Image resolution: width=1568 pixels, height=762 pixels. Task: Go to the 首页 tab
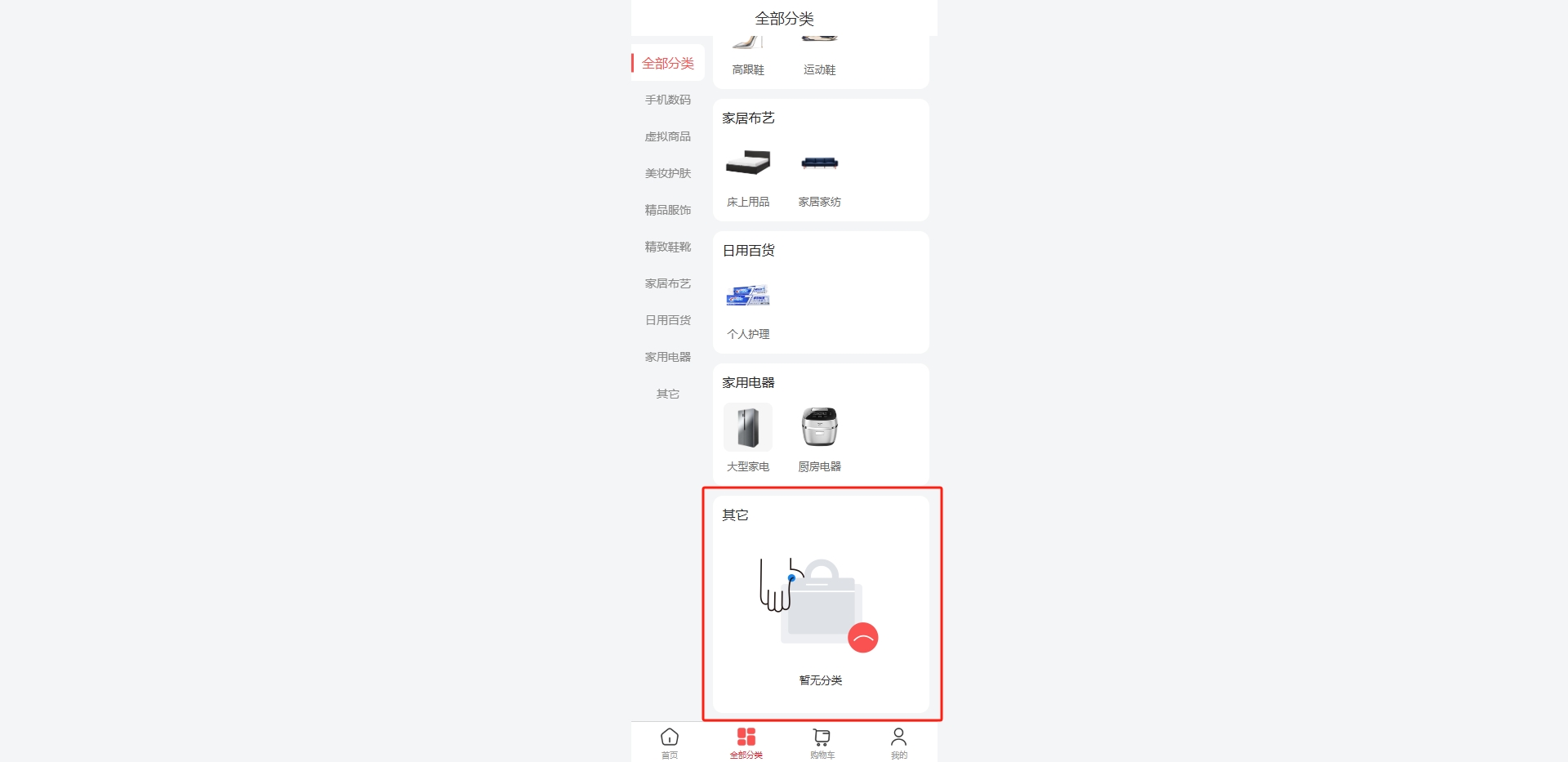(670, 743)
